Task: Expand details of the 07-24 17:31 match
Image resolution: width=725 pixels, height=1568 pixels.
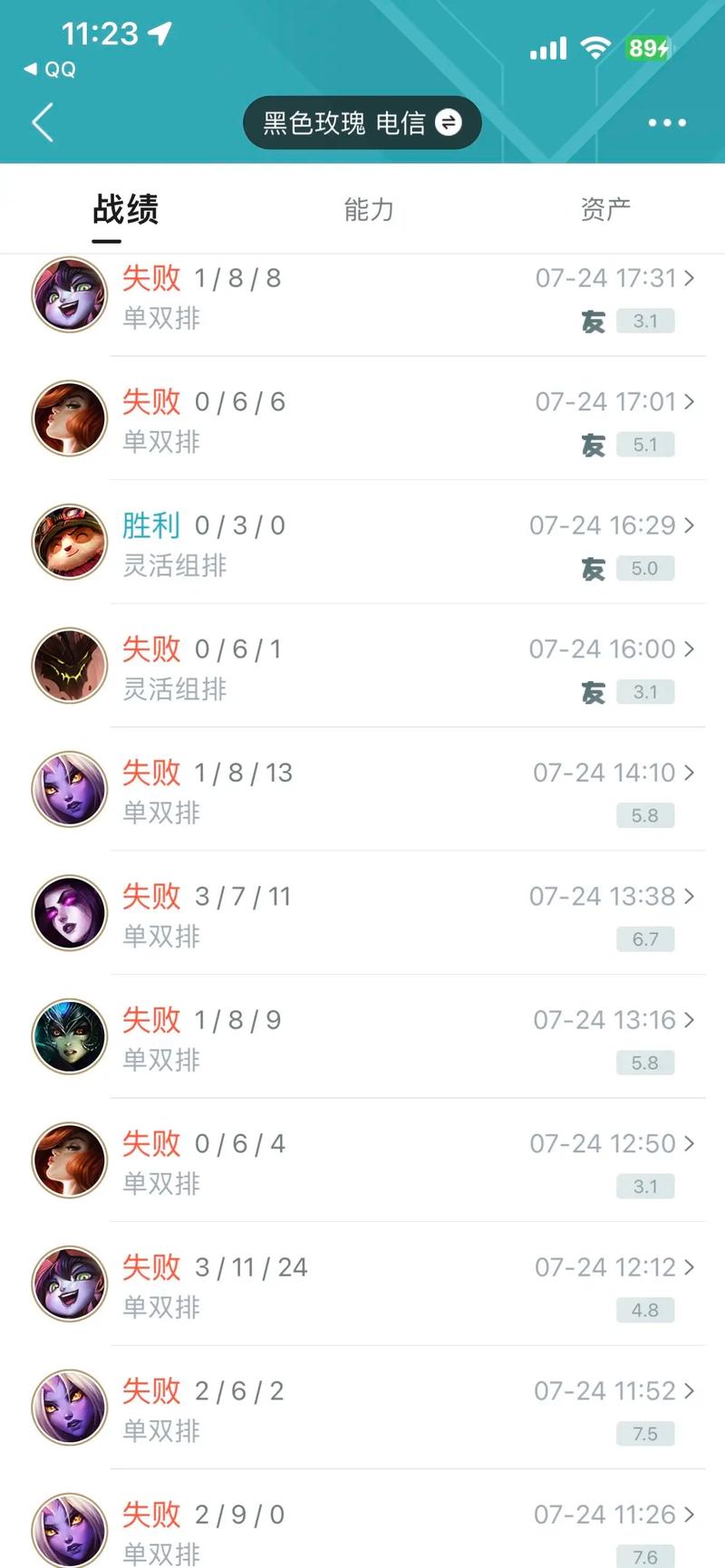Action: point(691,278)
